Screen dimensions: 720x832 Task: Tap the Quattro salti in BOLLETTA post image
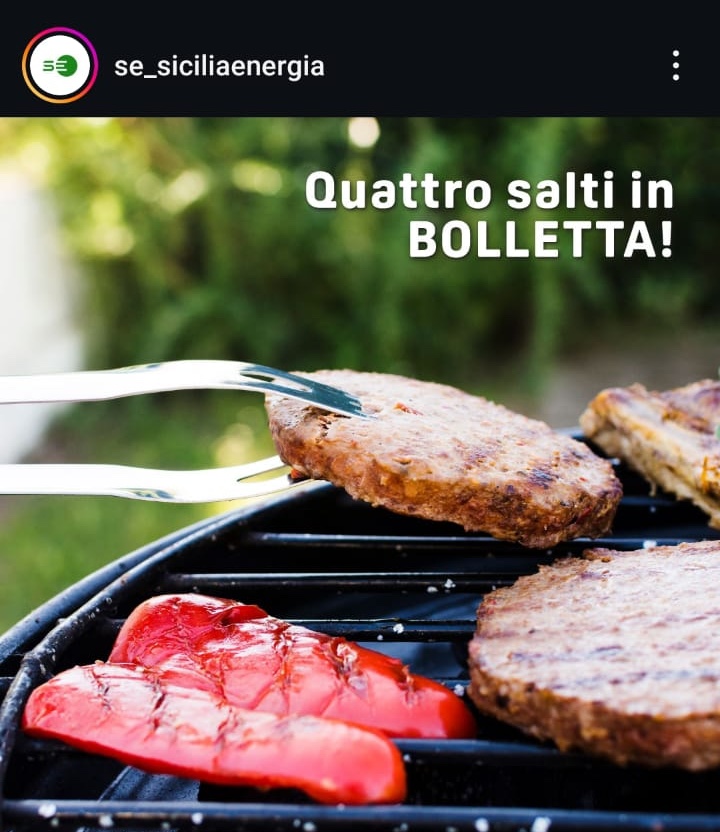coord(360,475)
